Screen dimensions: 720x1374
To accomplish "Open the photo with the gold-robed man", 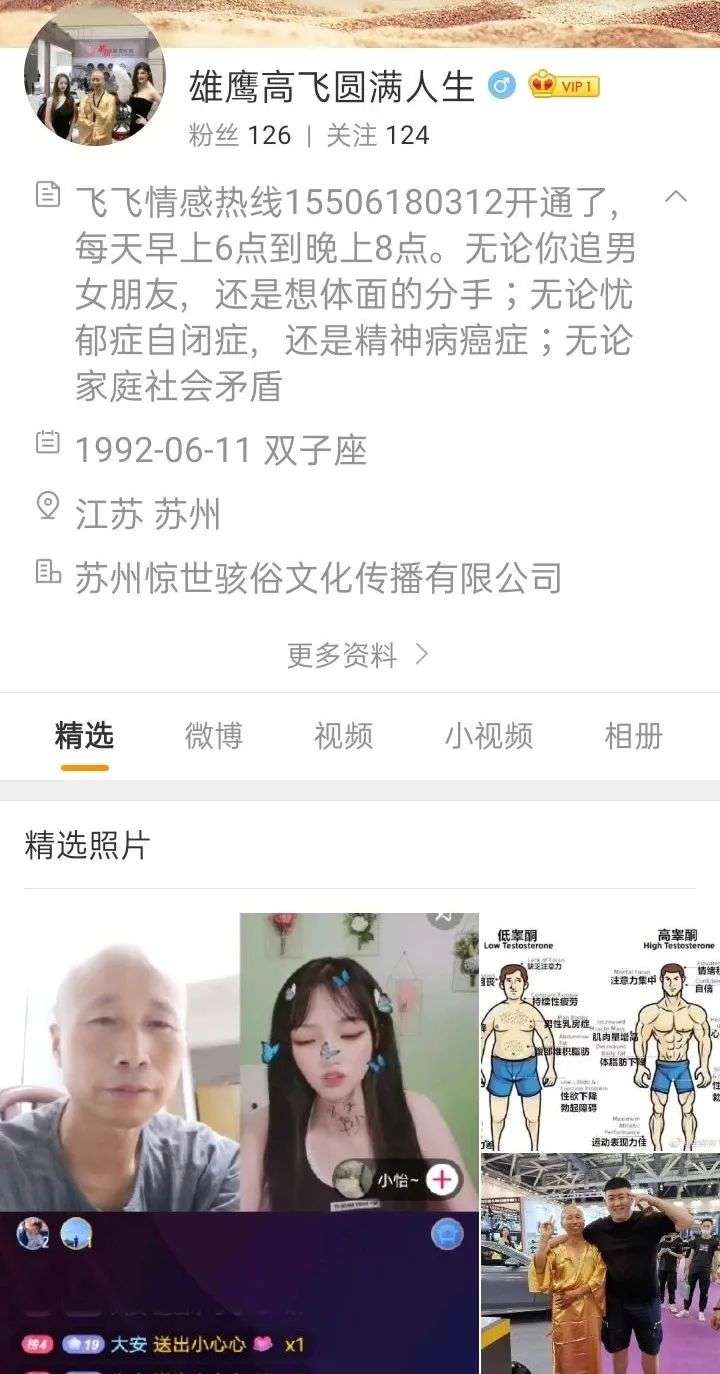I will pos(600,1264).
